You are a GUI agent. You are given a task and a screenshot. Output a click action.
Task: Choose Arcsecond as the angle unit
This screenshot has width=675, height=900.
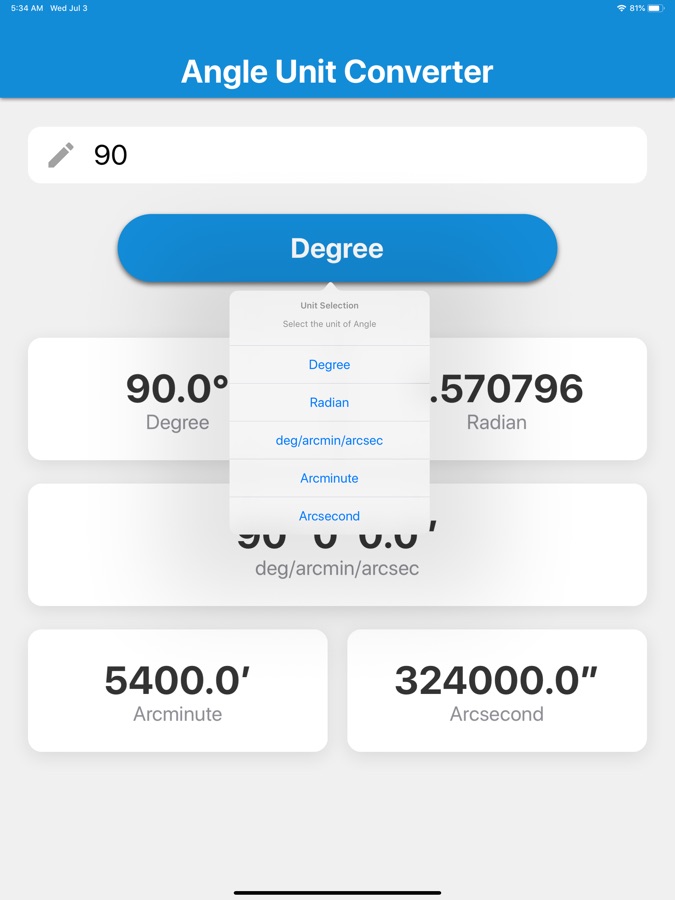(329, 516)
